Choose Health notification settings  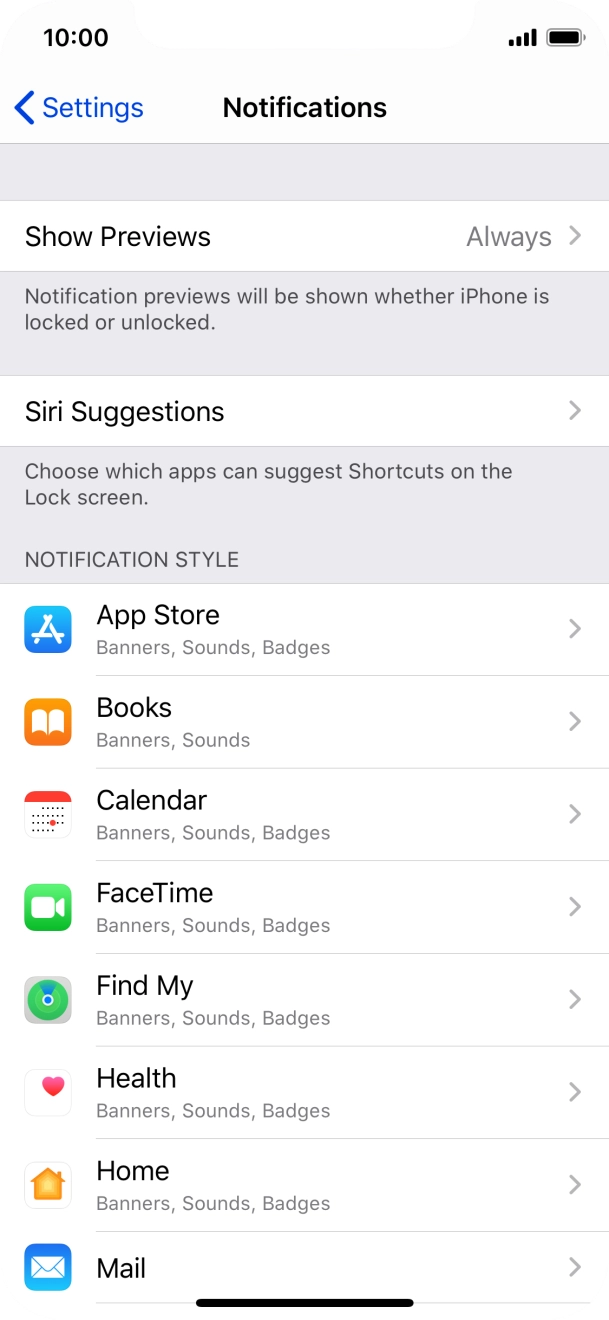pyautogui.click(x=304, y=1092)
